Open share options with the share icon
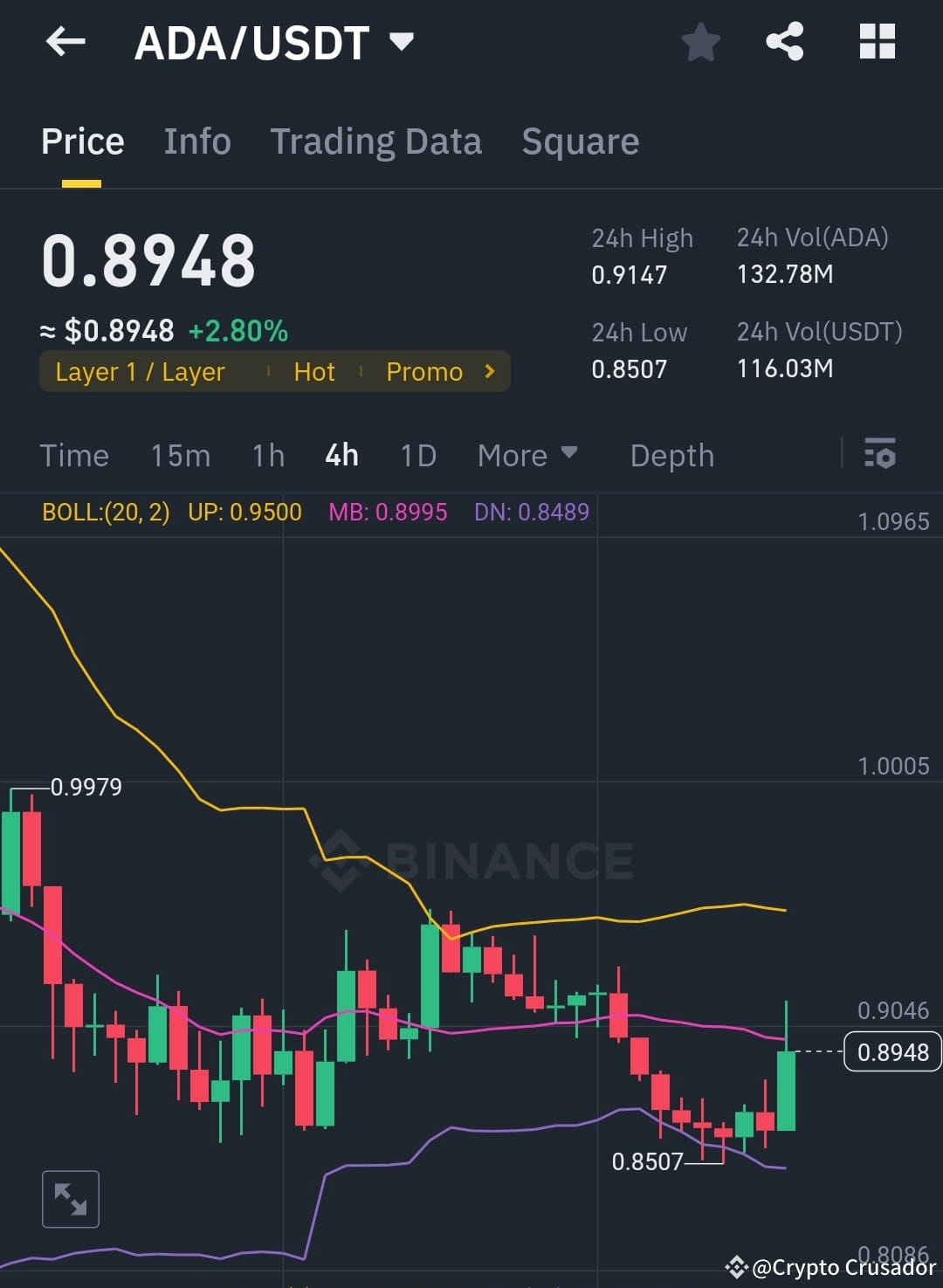 pos(784,39)
